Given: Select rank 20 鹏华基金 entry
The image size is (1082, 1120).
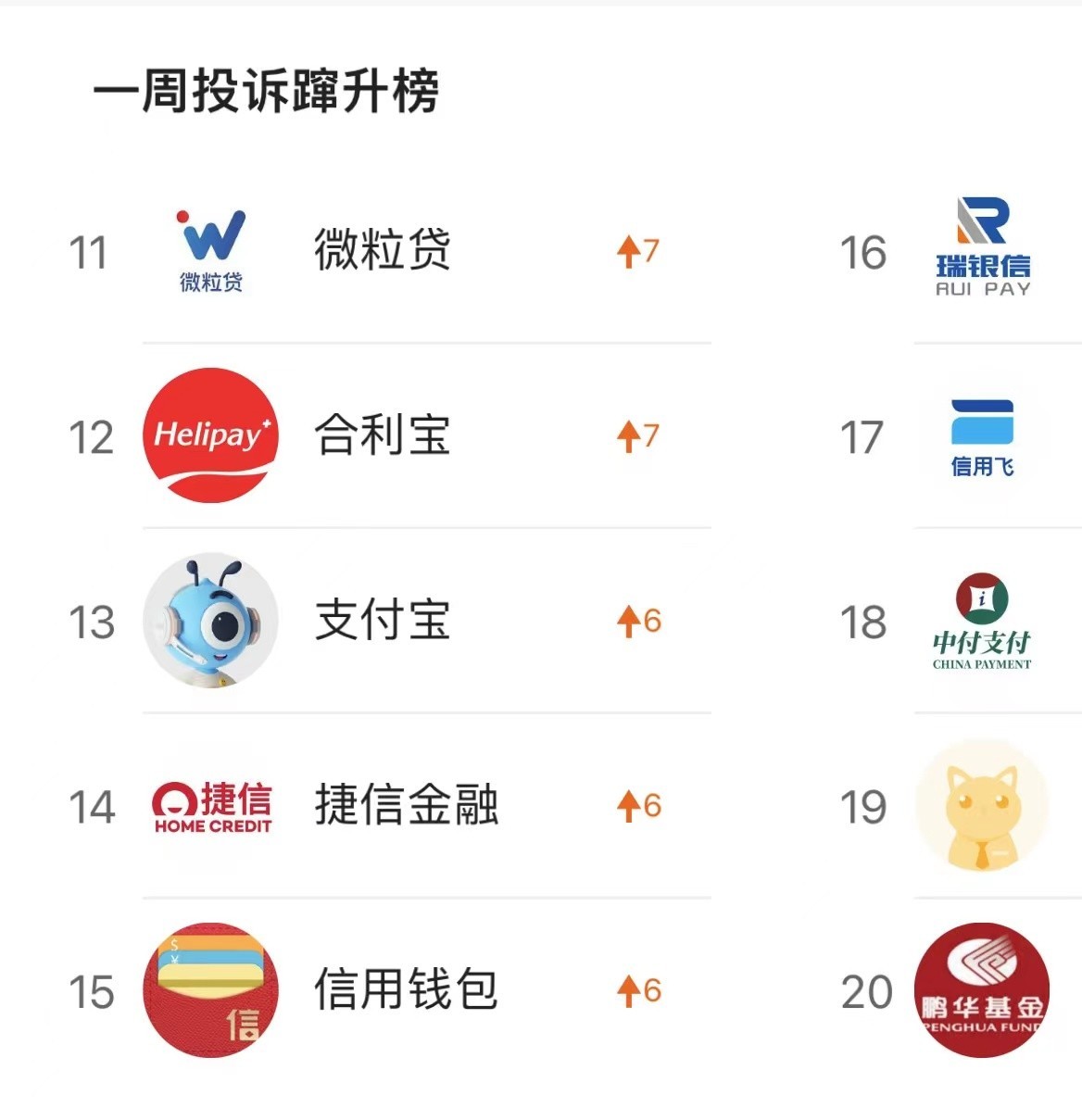Looking at the screenshot, I should [x=982, y=990].
